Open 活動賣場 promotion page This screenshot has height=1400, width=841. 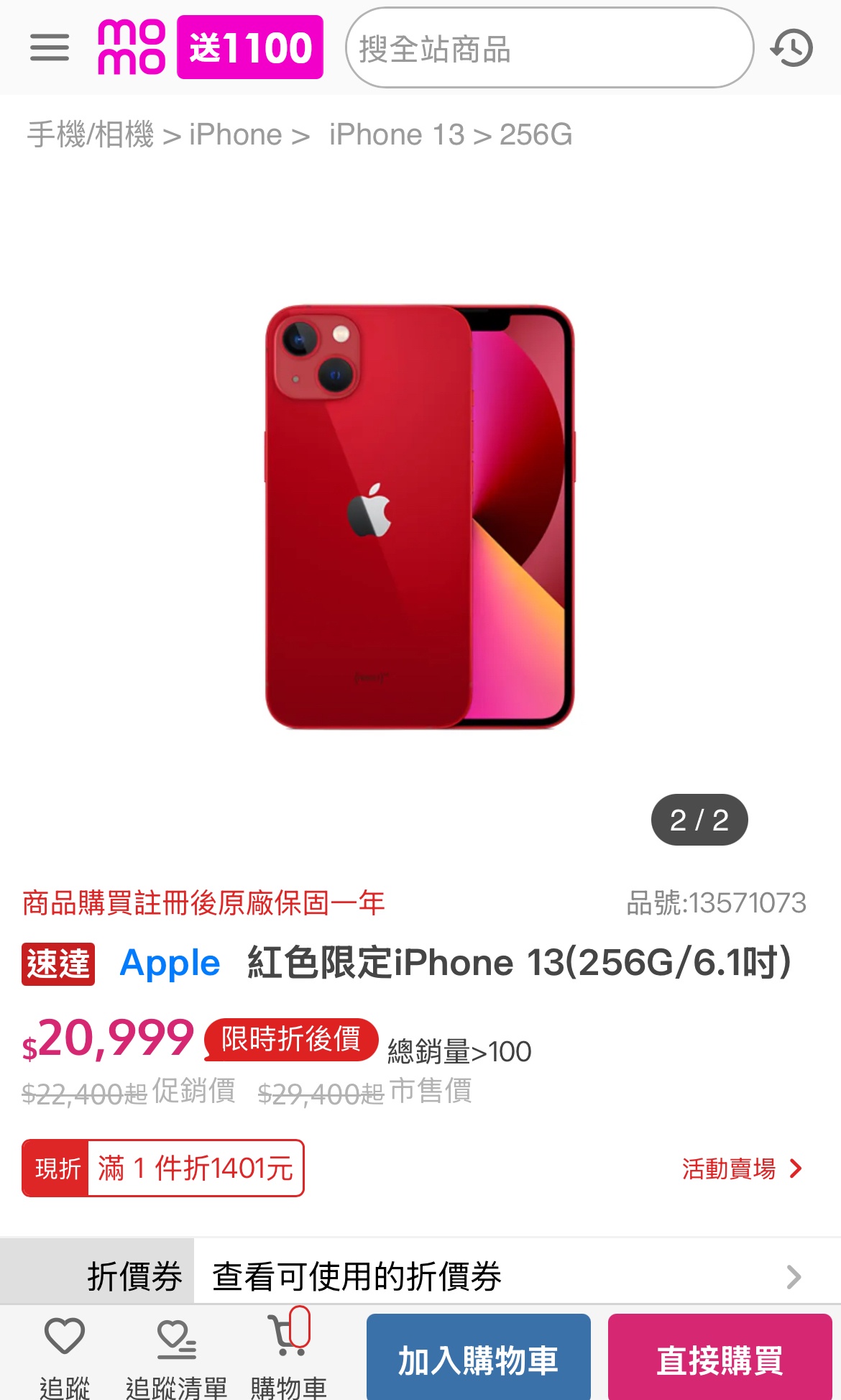coord(740,1168)
